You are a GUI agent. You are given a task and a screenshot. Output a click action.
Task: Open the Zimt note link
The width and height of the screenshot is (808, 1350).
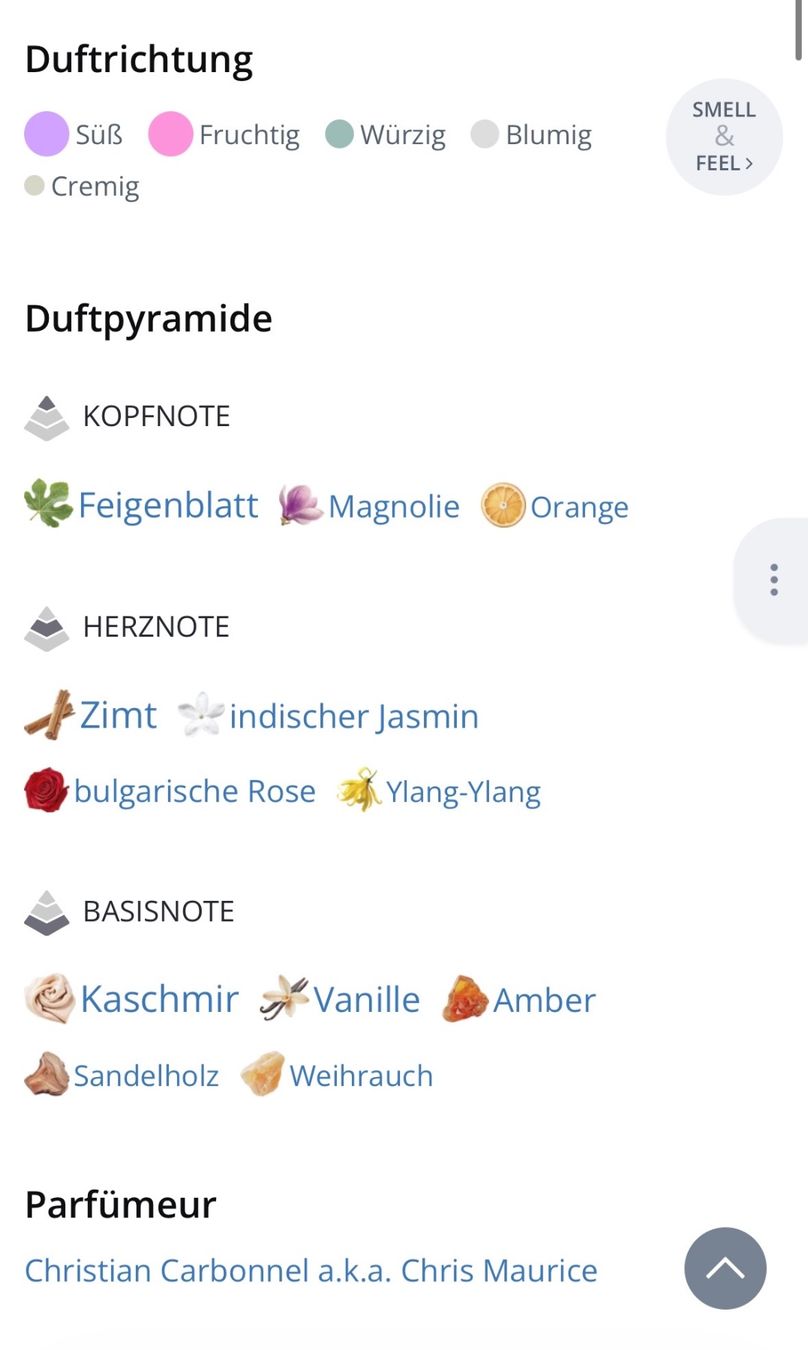pyautogui.click(x=91, y=715)
